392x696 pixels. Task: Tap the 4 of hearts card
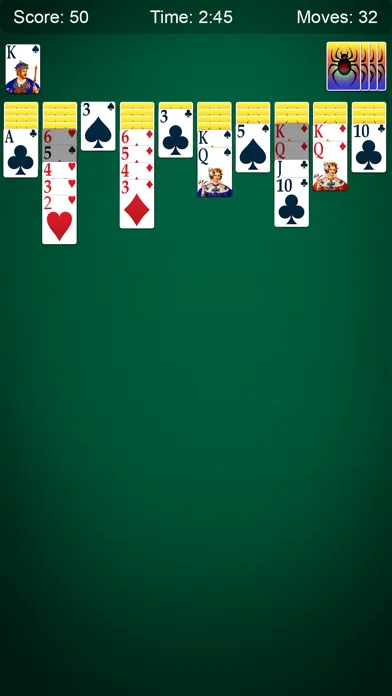pyautogui.click(x=59, y=170)
